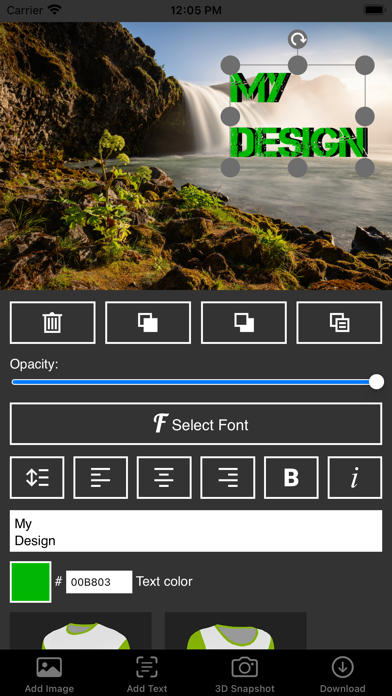Tap the opacity slider track
This screenshot has height=696, width=392.
[x=195, y=382]
